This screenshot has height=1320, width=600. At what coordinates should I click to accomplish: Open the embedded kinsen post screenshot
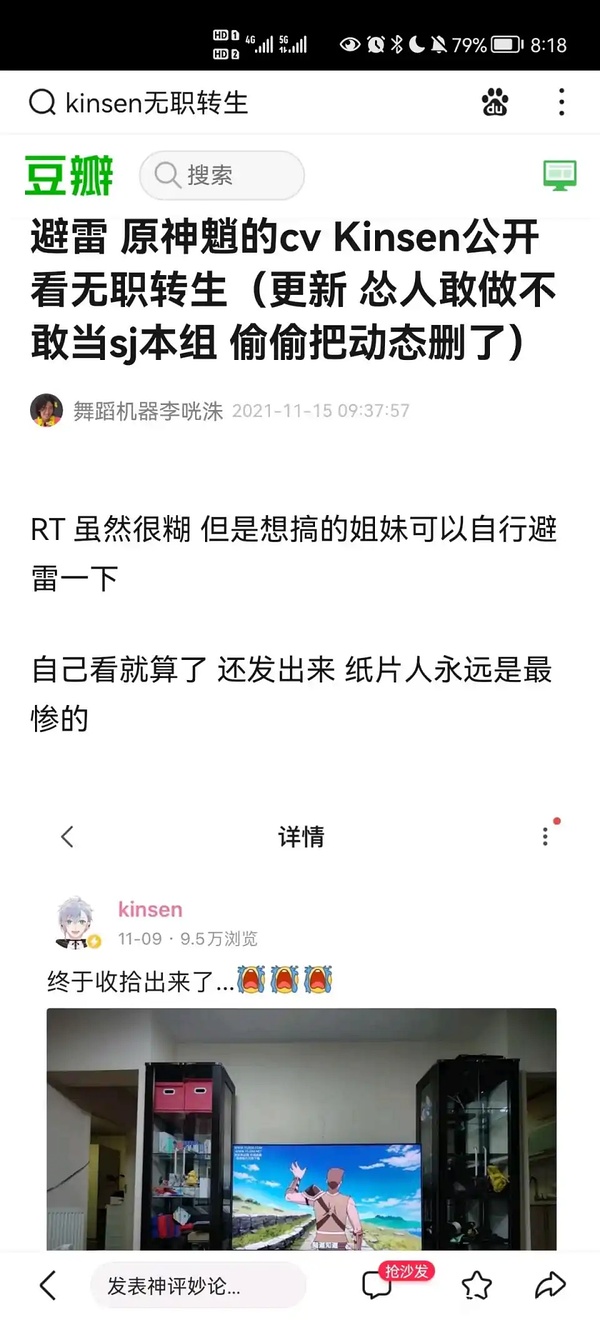[x=301, y=1030]
